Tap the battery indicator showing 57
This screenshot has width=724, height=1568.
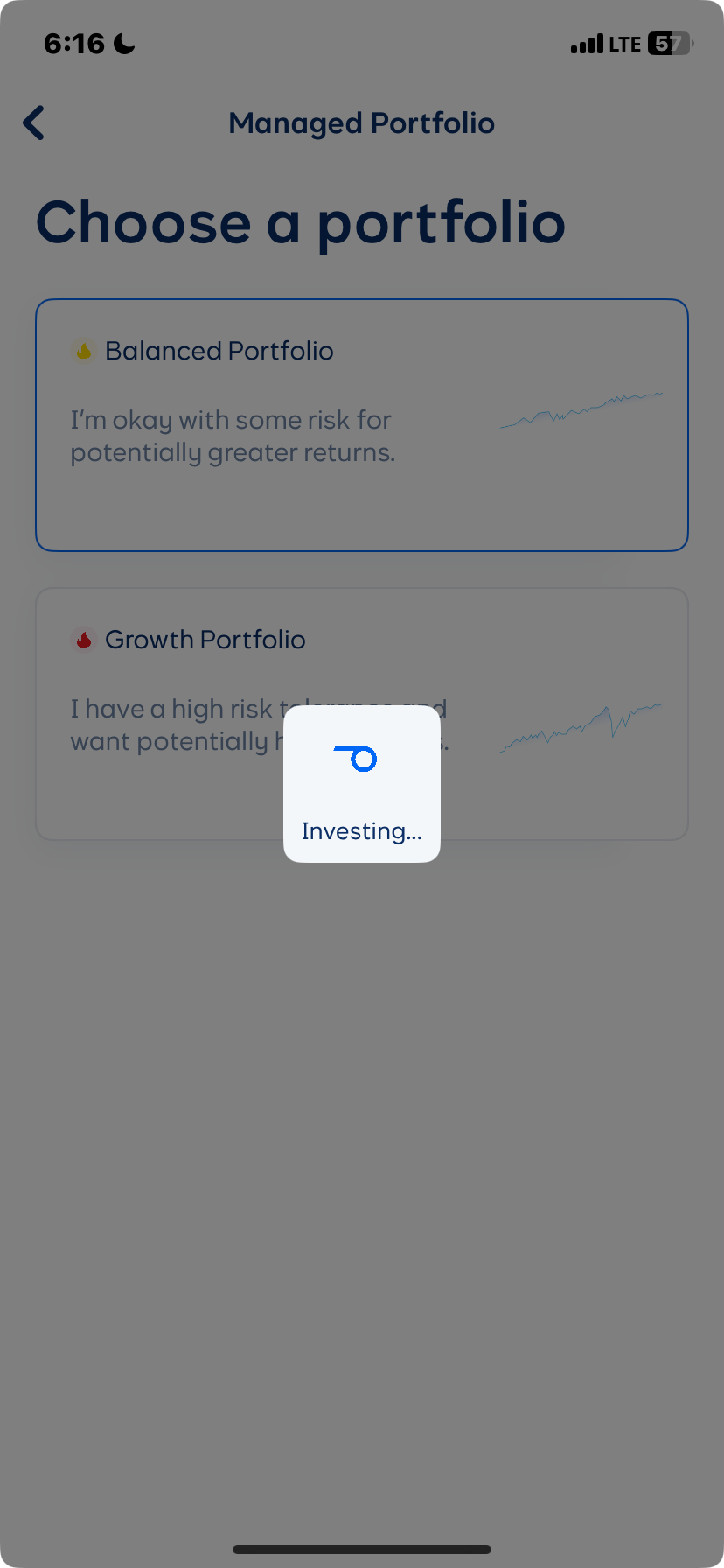(x=669, y=43)
